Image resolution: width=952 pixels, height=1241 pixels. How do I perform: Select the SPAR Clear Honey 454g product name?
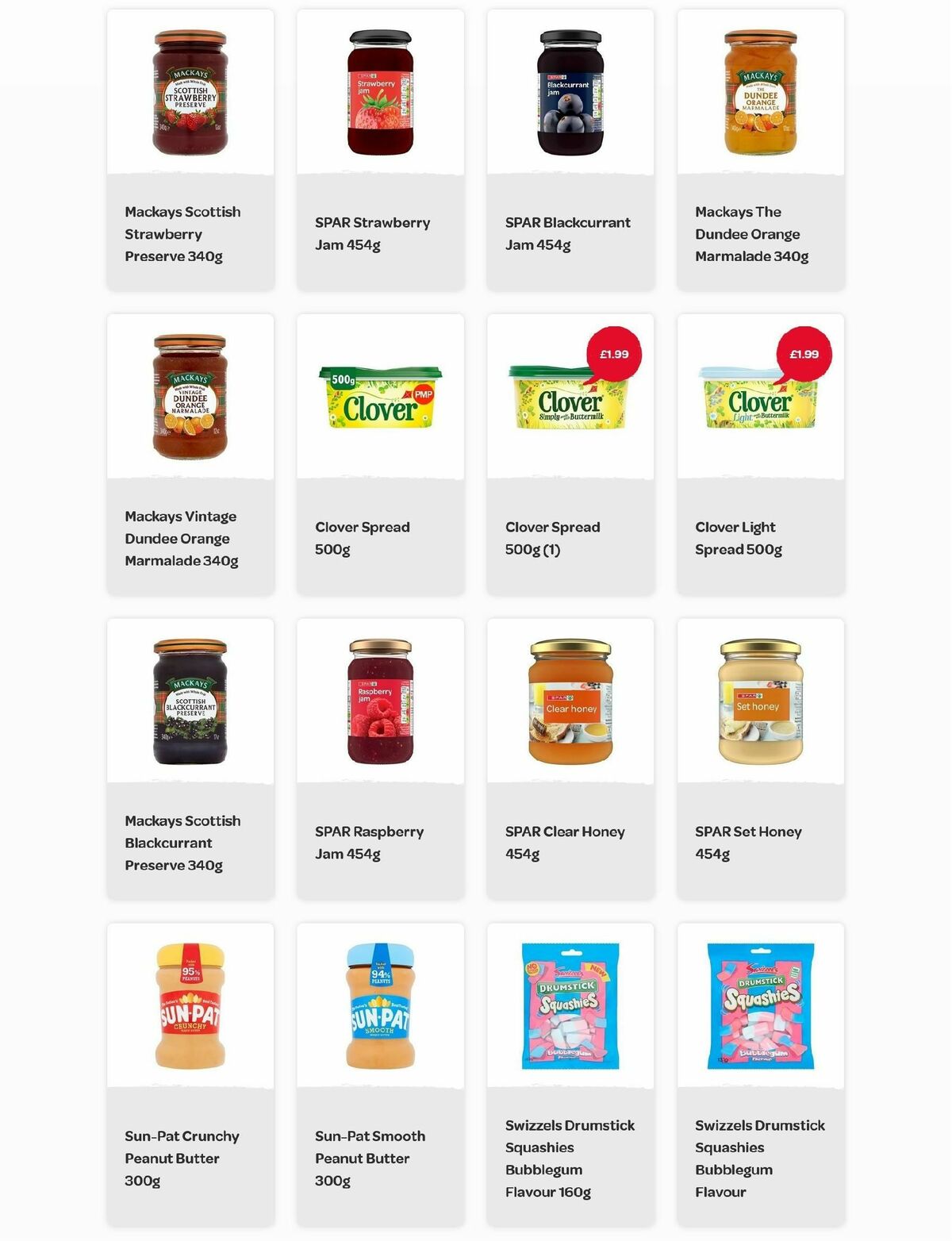564,843
